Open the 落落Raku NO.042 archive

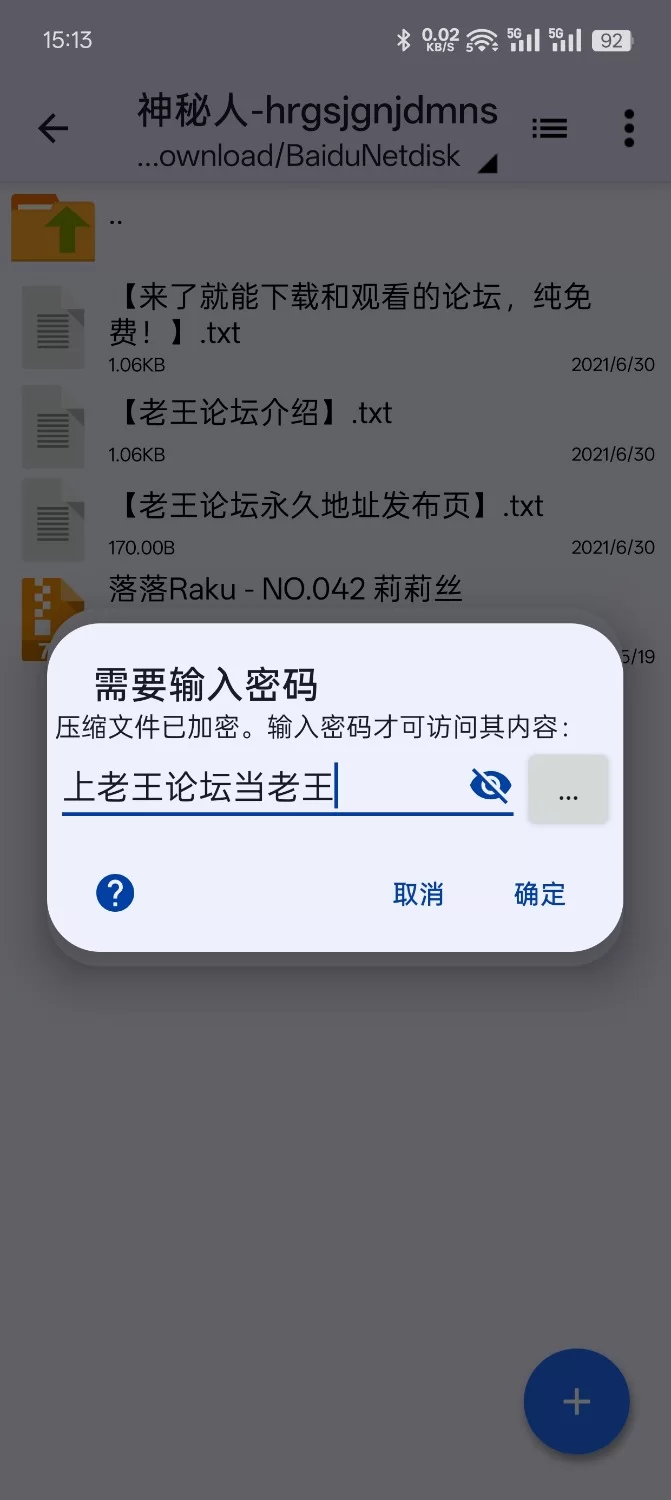[x=285, y=589]
